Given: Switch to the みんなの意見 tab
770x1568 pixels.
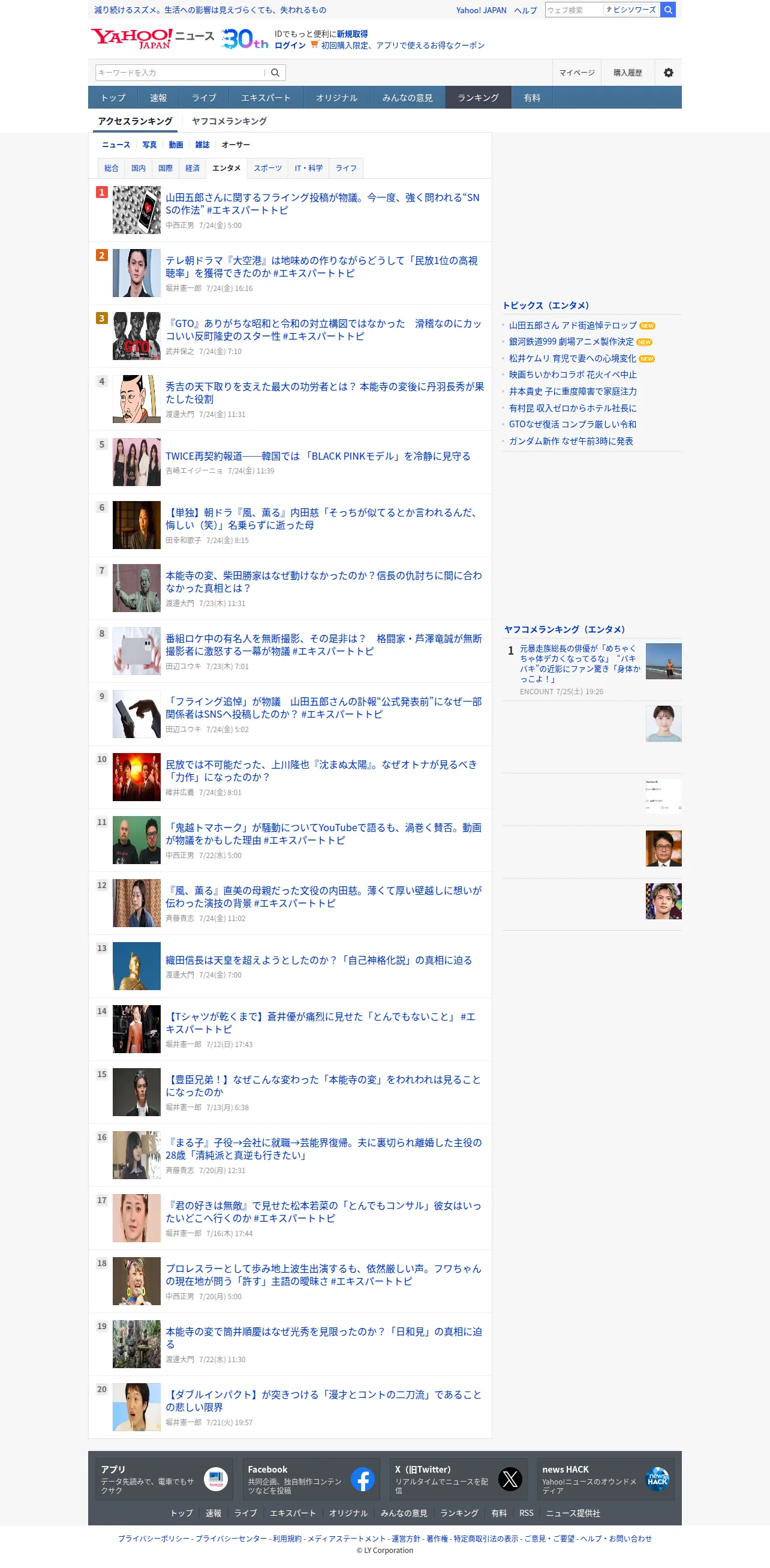Looking at the screenshot, I should 407,97.
